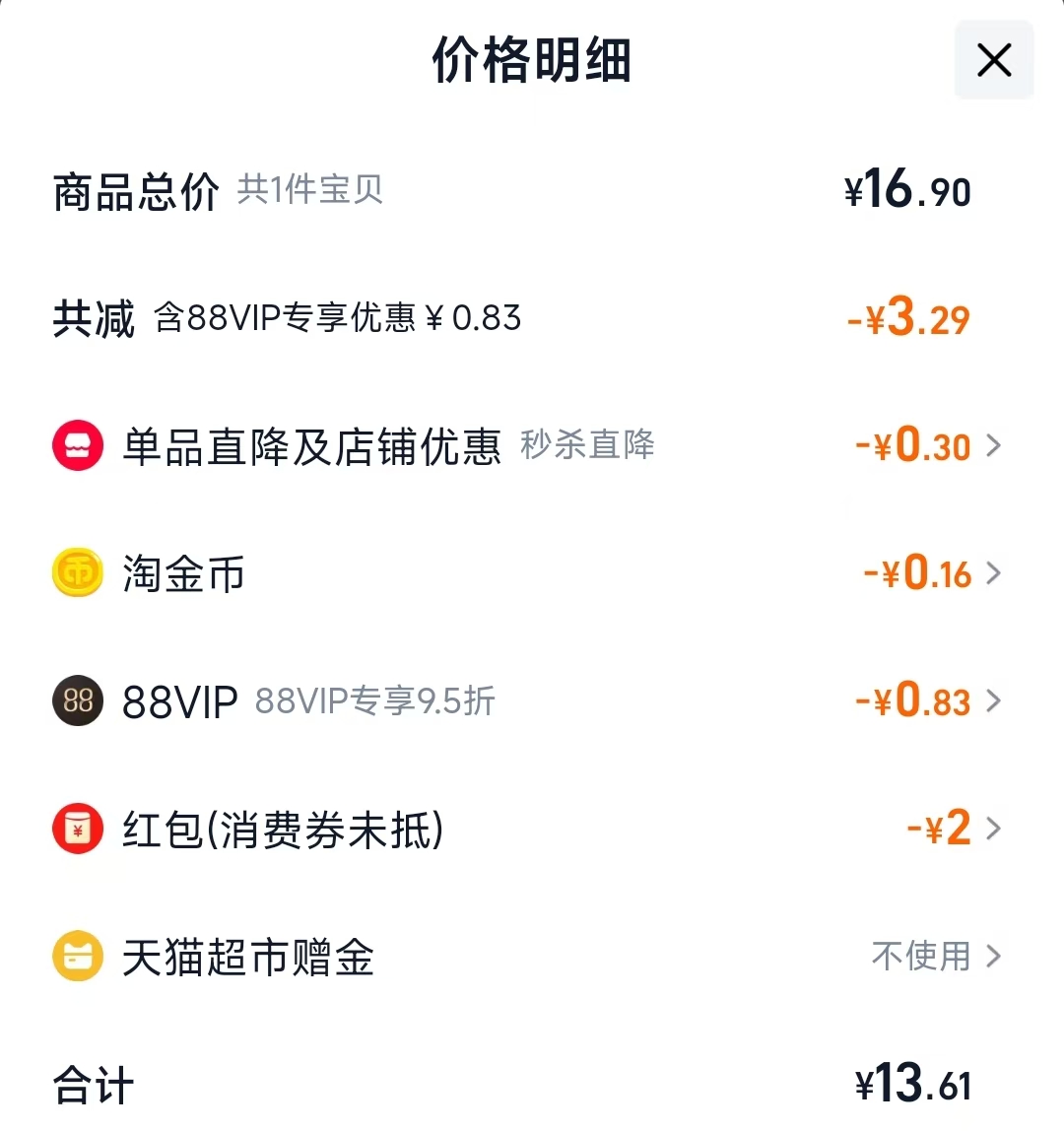Tap the coin symbol on 淘金币 row

click(77, 573)
